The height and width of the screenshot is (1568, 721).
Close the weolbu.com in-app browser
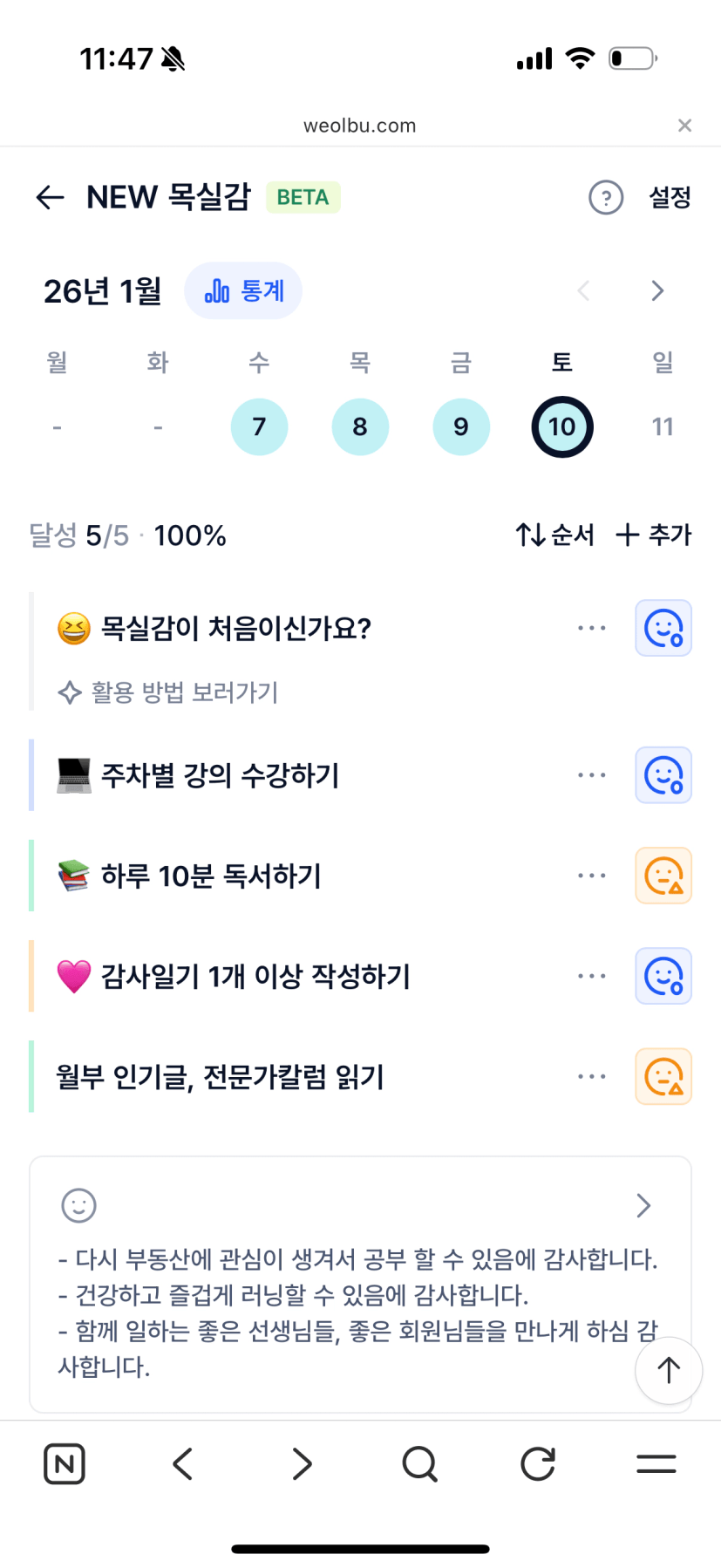685,126
